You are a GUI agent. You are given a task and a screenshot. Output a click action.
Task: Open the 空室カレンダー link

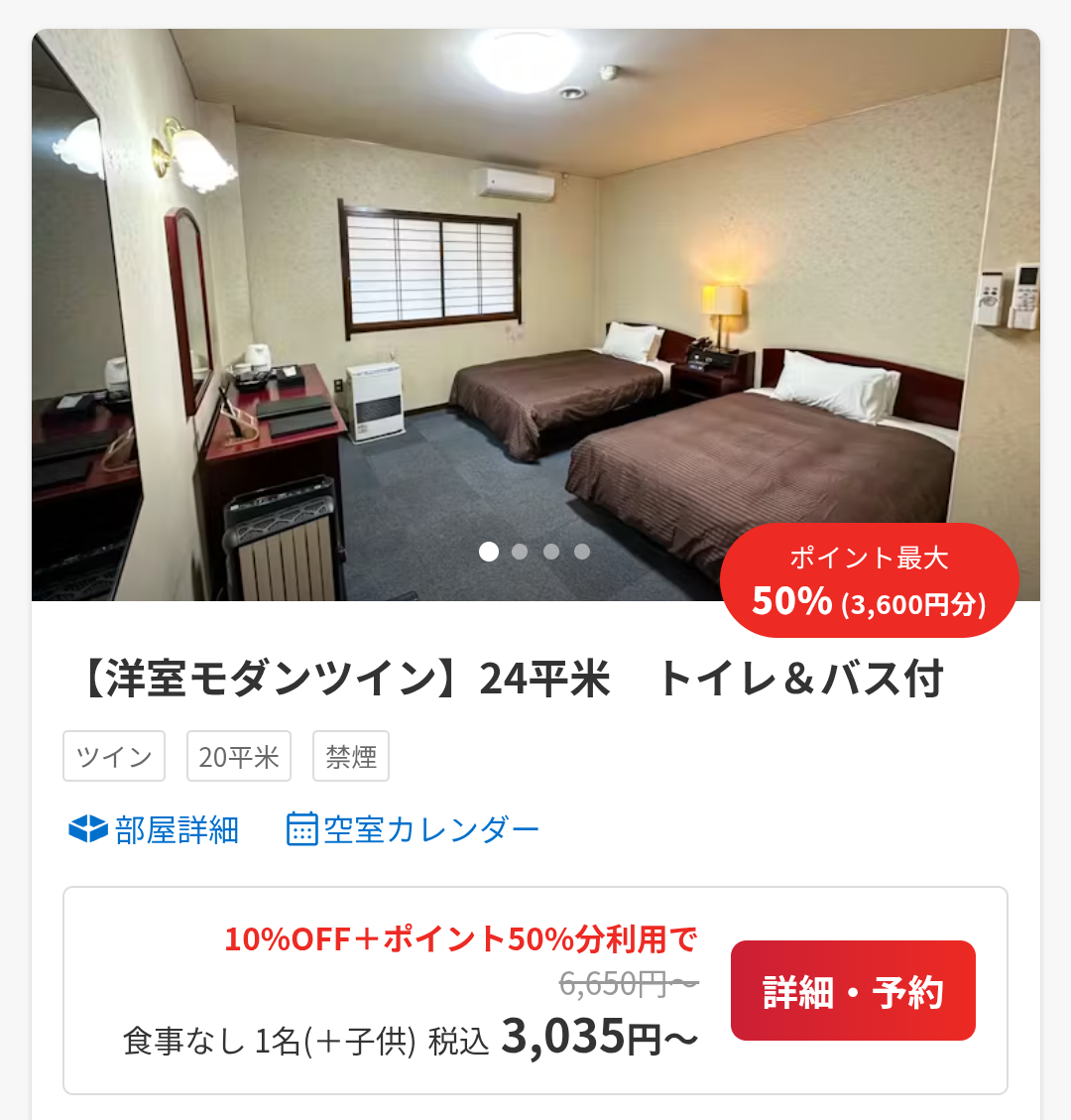tap(413, 829)
